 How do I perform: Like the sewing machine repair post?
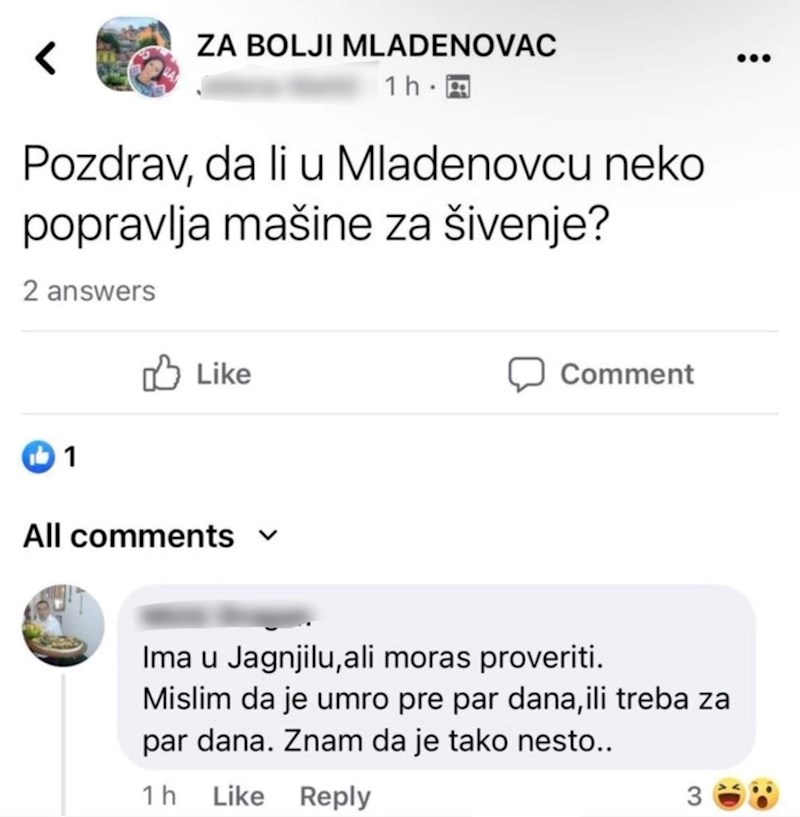coord(198,374)
